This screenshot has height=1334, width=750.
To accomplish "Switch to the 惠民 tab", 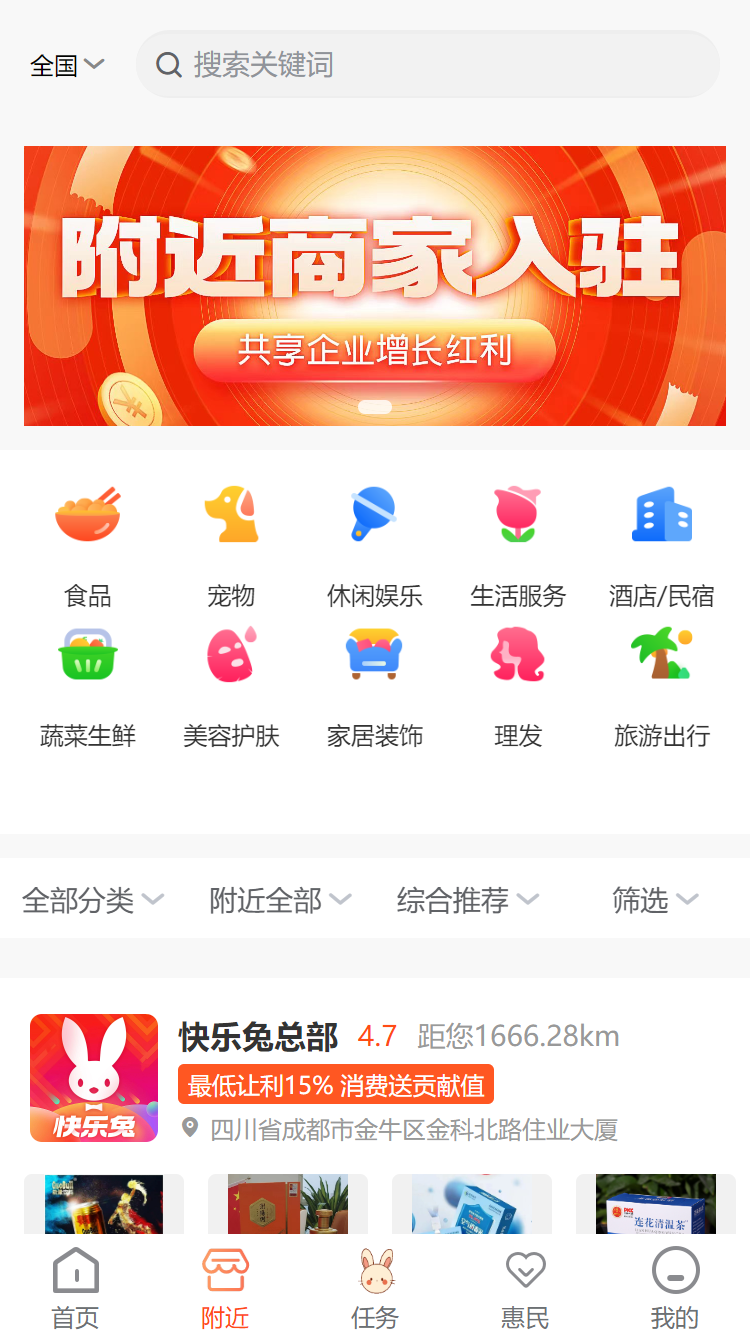I will pos(525,1288).
